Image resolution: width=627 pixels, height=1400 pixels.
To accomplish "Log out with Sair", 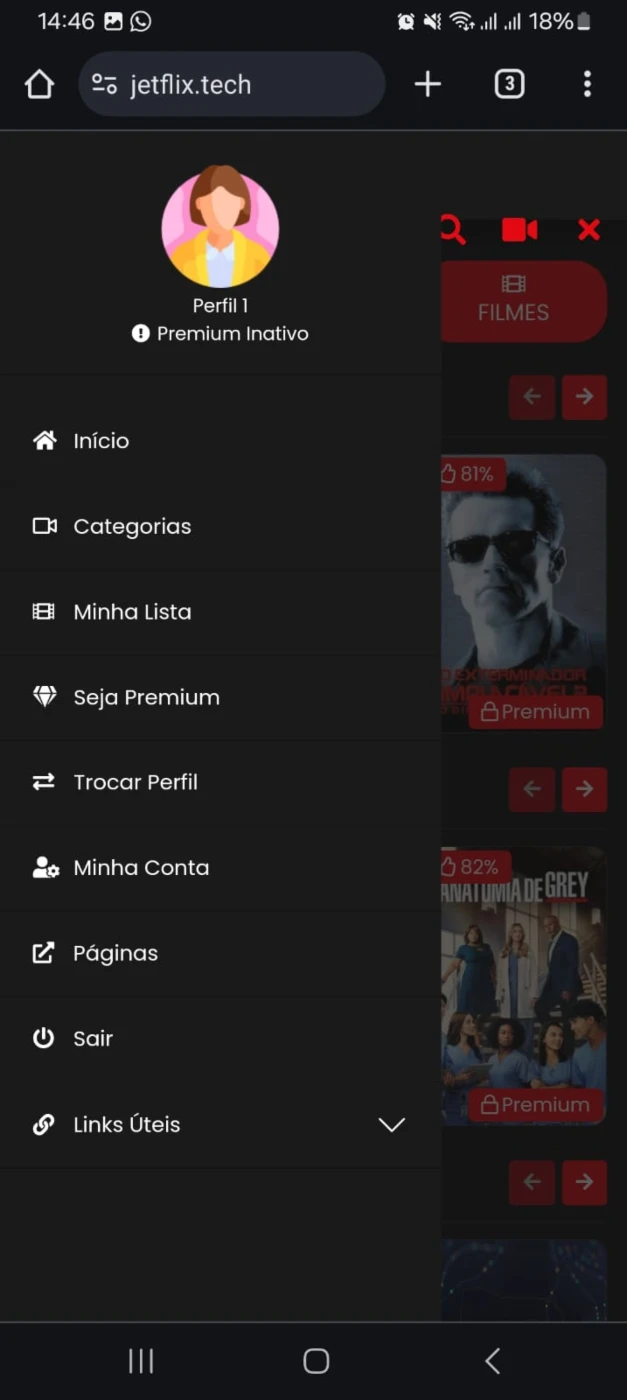I will [x=220, y=1039].
